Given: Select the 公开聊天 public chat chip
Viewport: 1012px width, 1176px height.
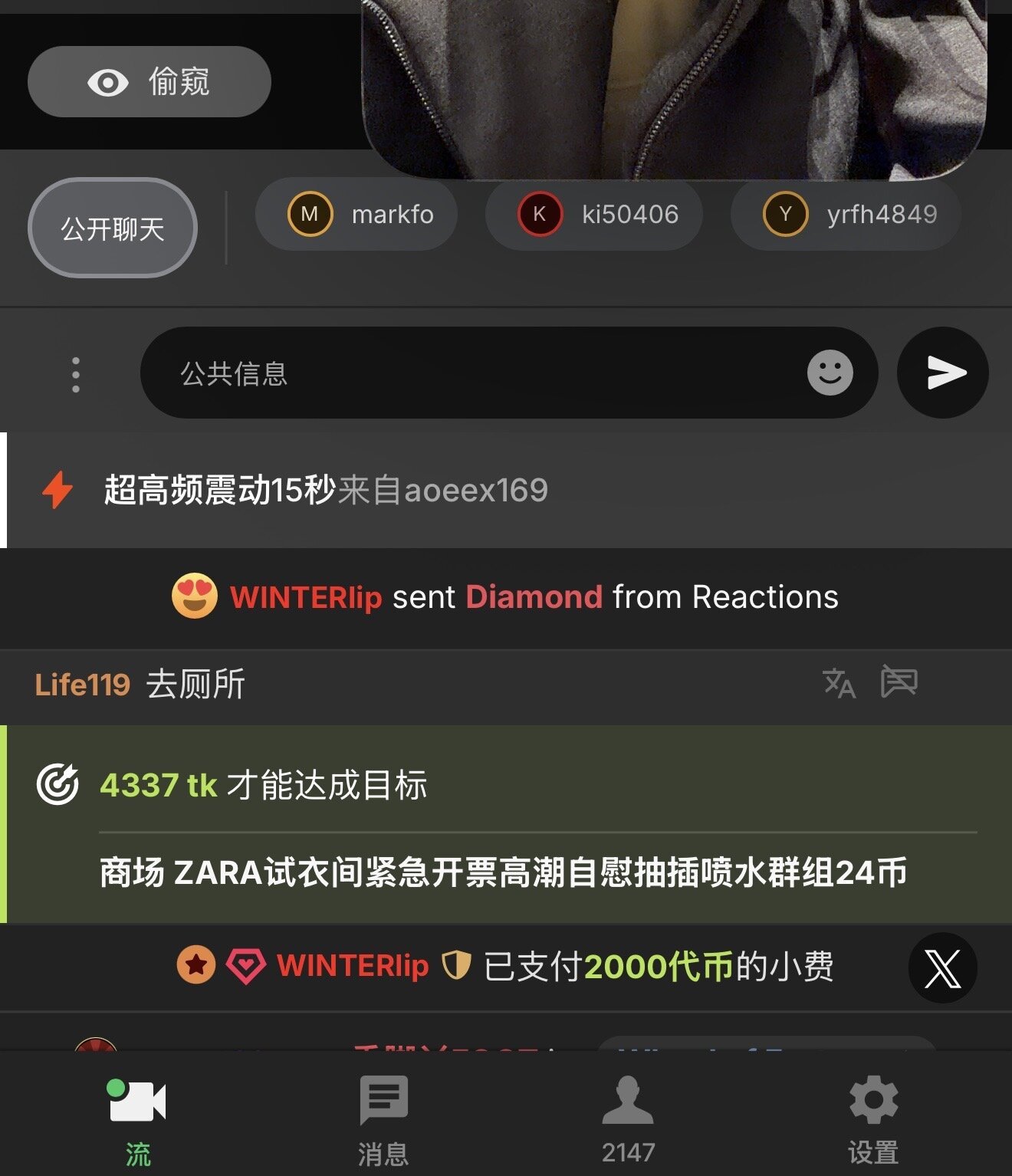Looking at the screenshot, I should (x=113, y=228).
